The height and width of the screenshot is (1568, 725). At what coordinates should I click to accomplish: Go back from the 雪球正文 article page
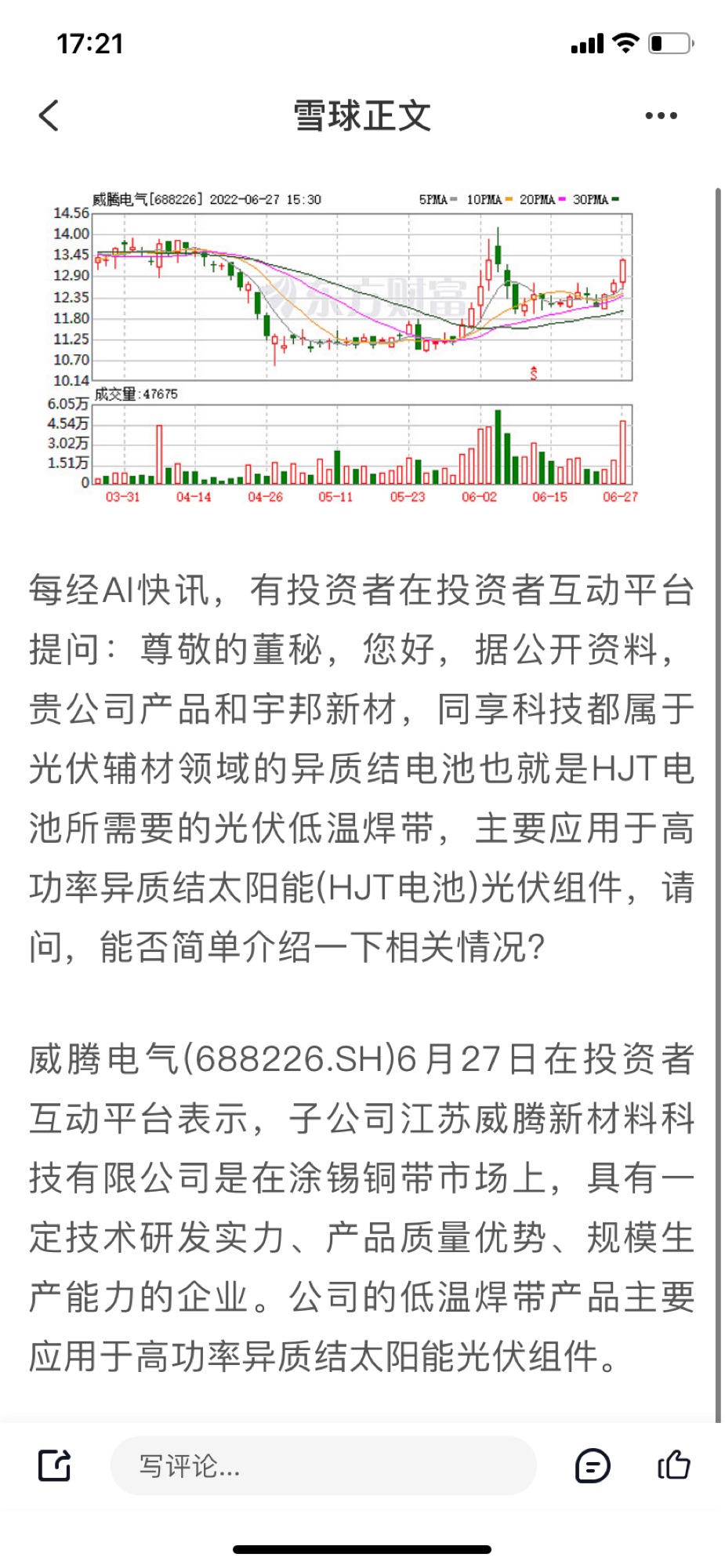49,115
